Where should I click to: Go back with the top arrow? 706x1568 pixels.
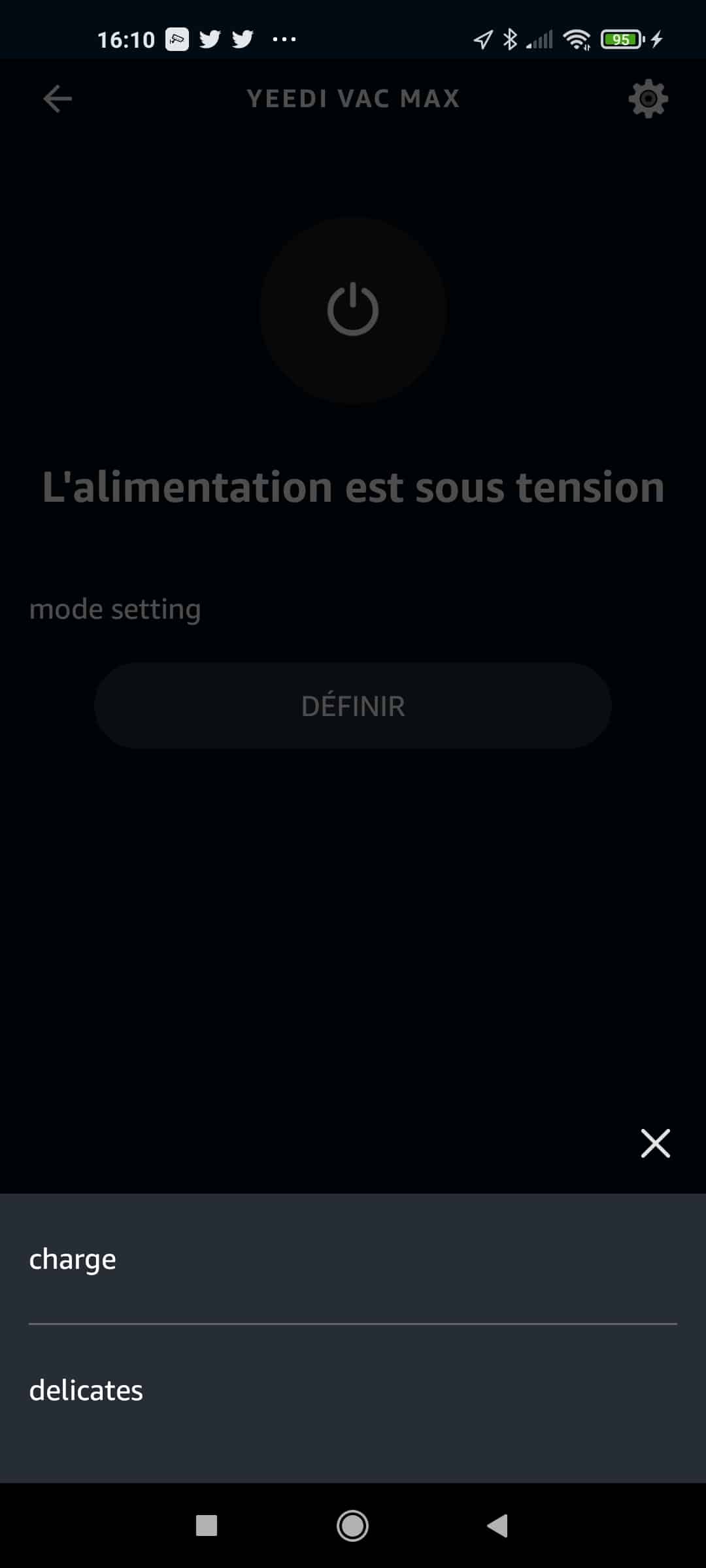coord(58,99)
